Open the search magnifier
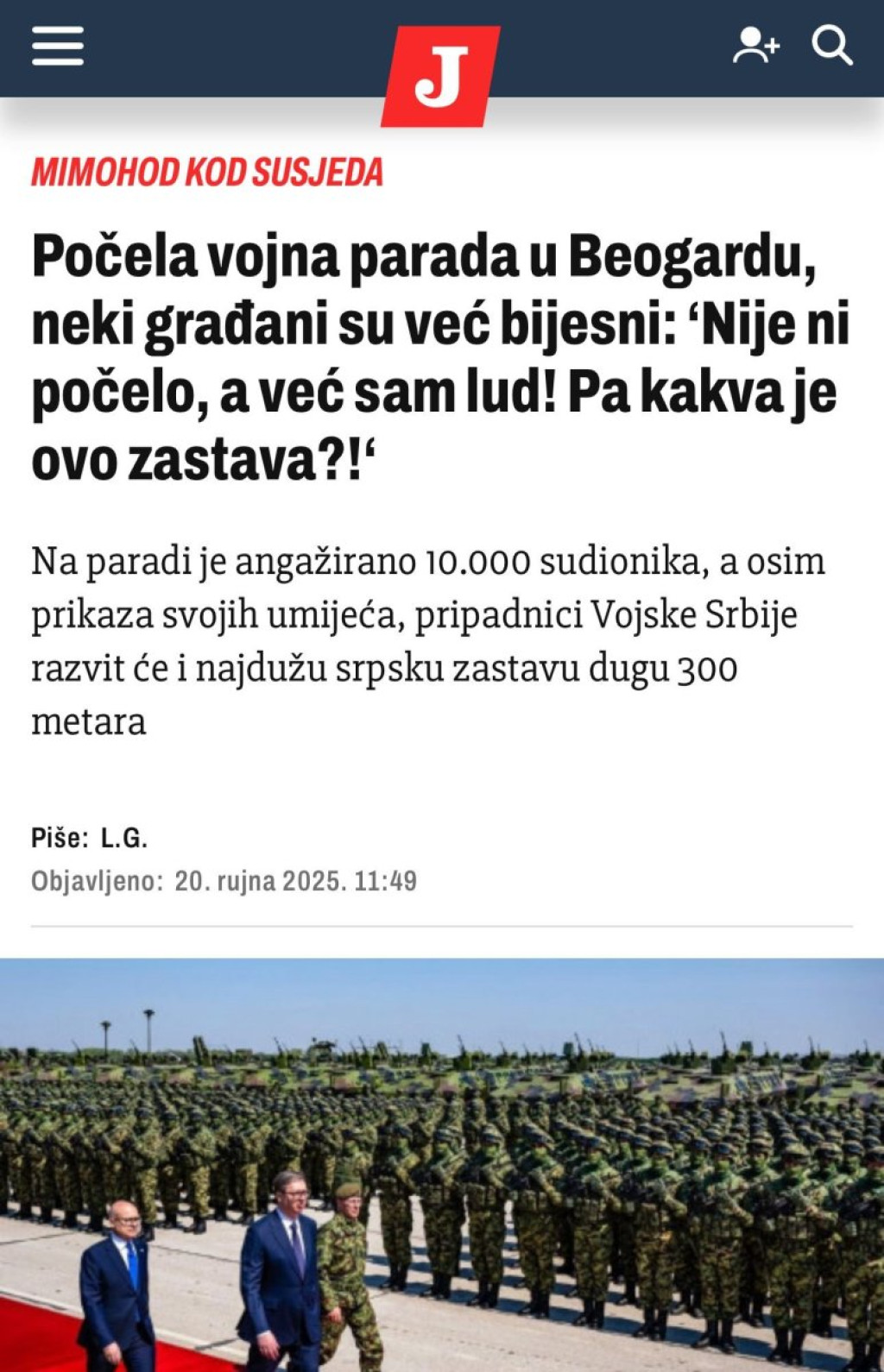Image resolution: width=884 pixels, height=1372 pixels. [832, 46]
